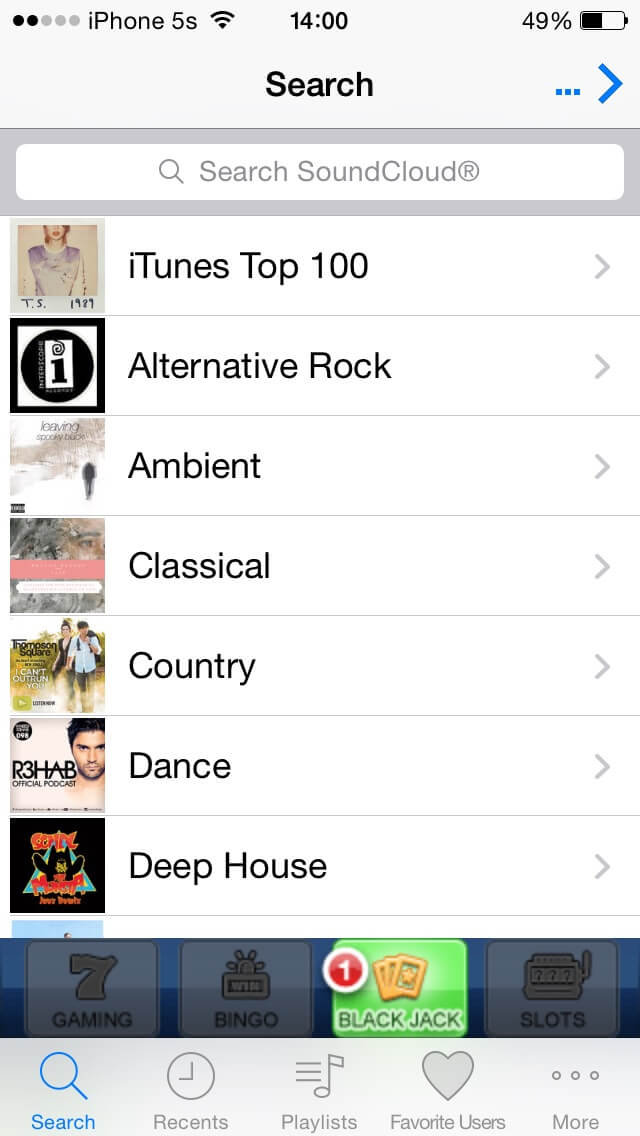640x1136 pixels.
Task: Open the blue arrow in the header
Action: [609, 85]
